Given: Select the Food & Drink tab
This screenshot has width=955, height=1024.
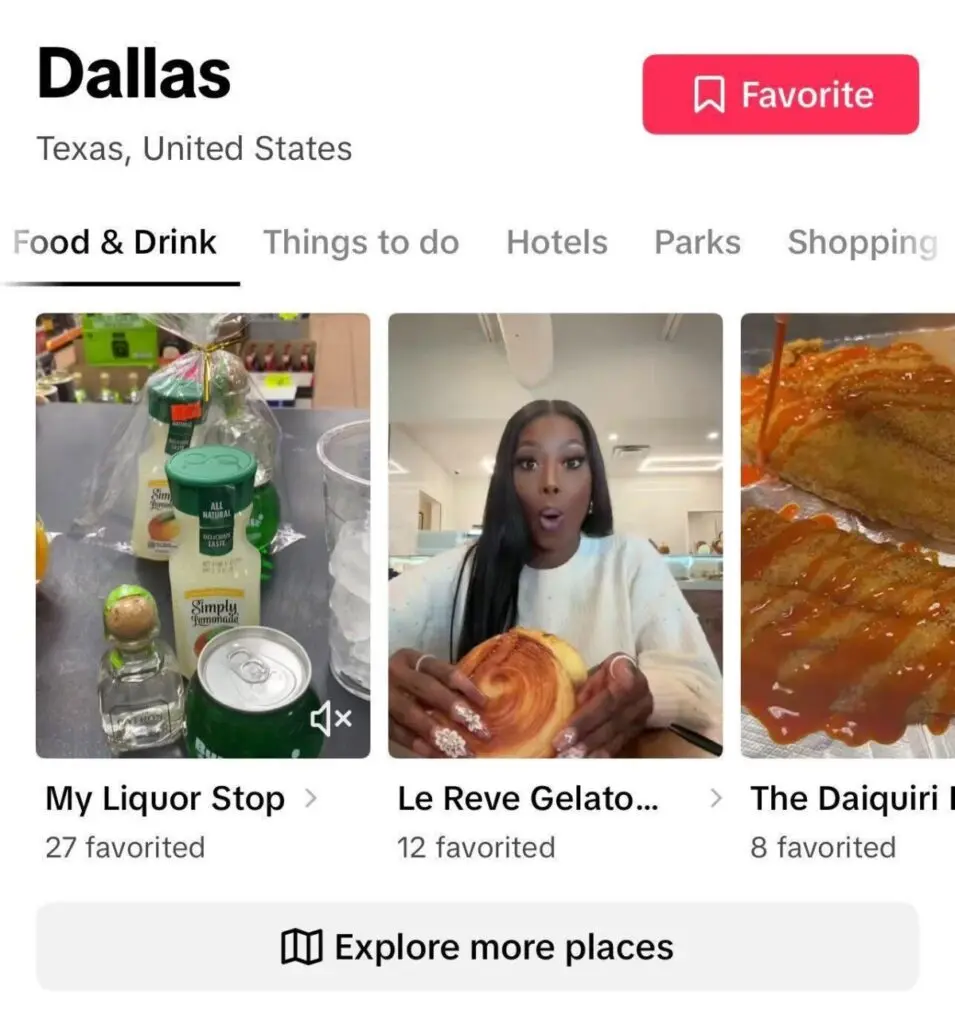Looking at the screenshot, I should click(x=115, y=243).
